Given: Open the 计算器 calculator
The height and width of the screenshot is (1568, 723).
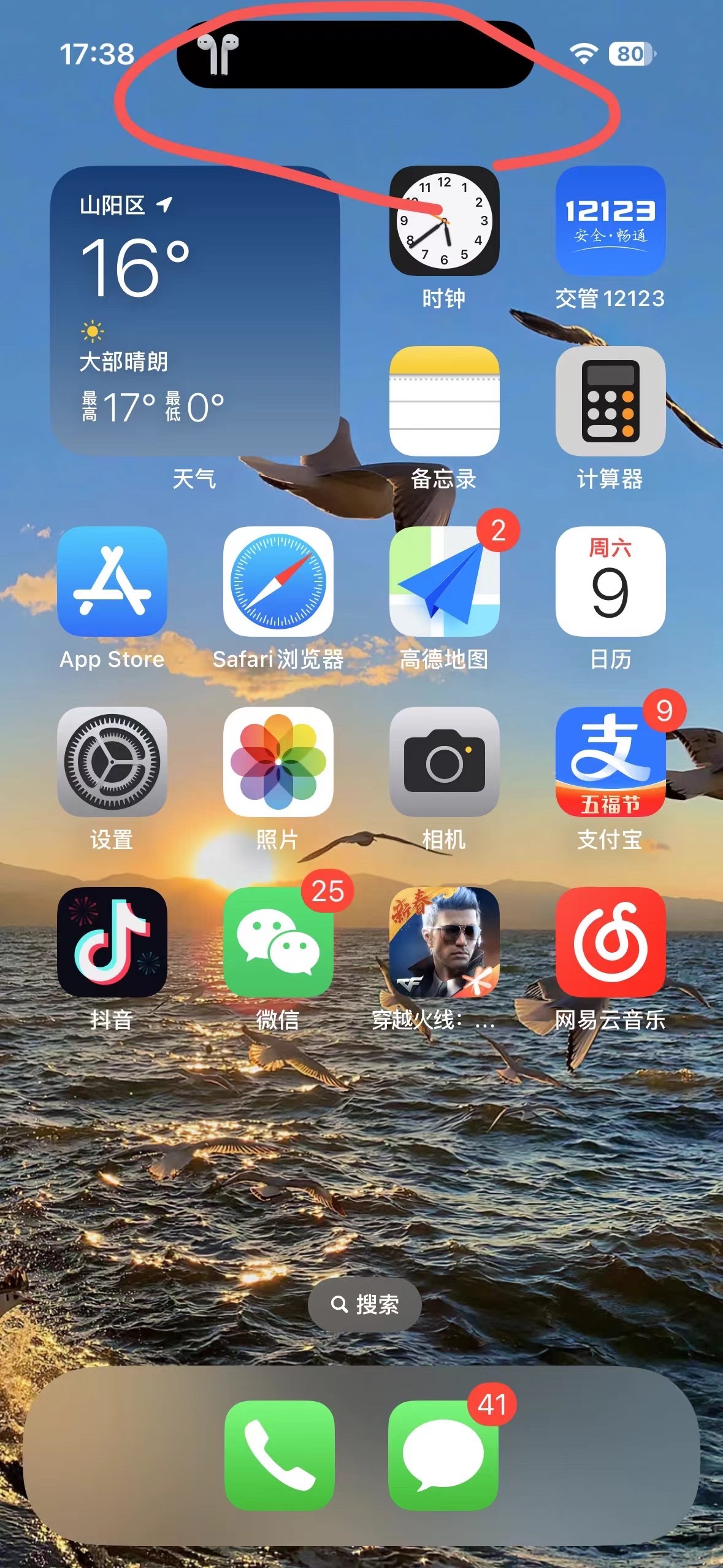Looking at the screenshot, I should pyautogui.click(x=610, y=401).
